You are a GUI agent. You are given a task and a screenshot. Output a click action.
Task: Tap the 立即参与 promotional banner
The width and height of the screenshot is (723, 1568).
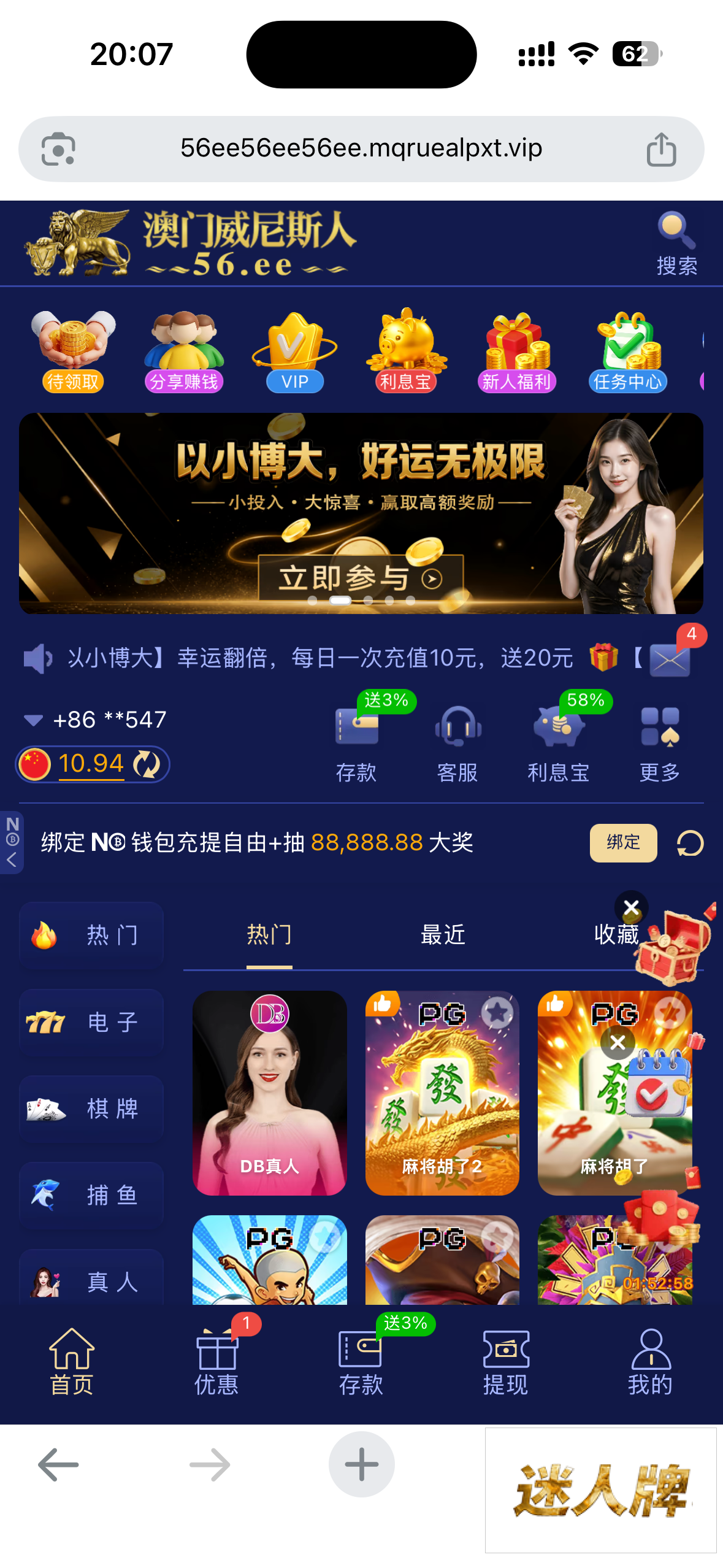(361, 577)
